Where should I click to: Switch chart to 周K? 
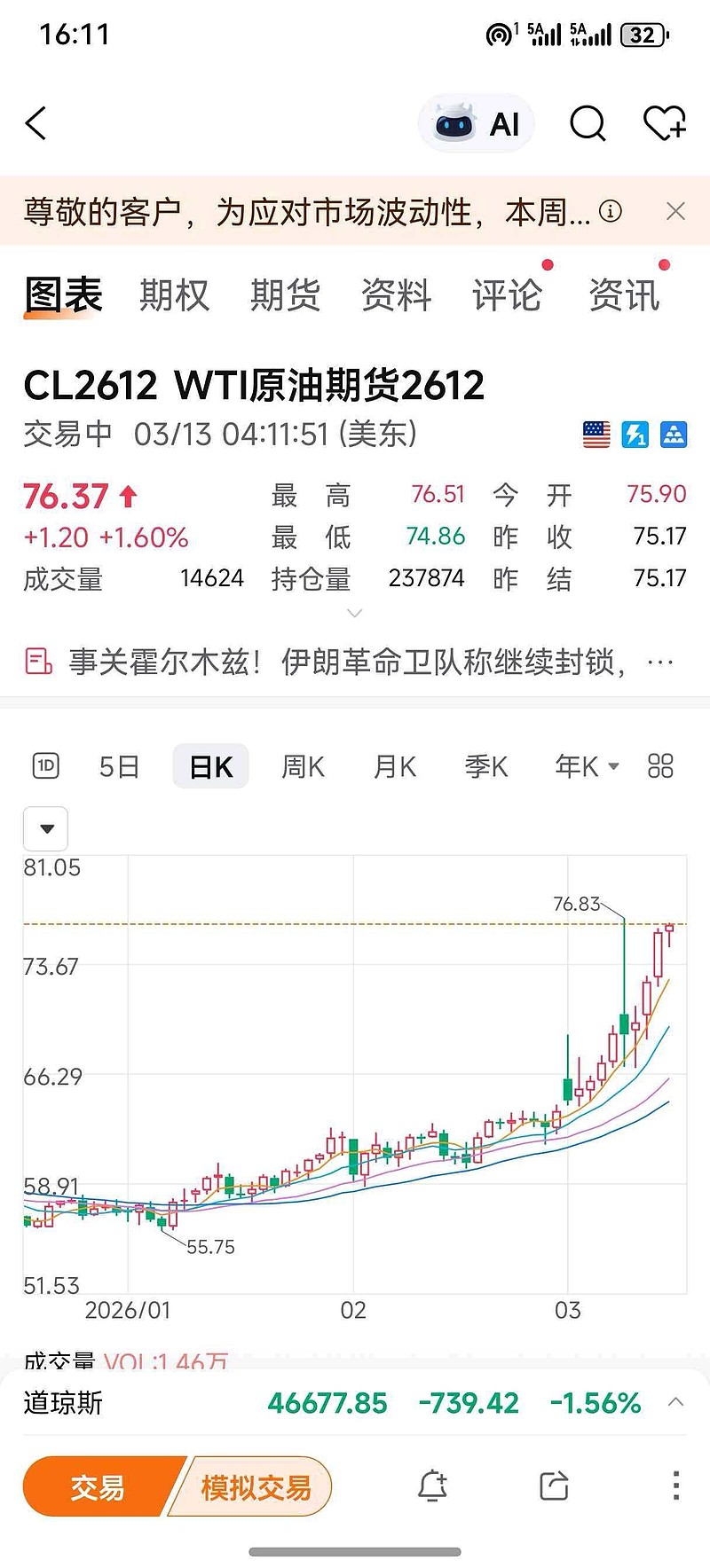coord(303,766)
